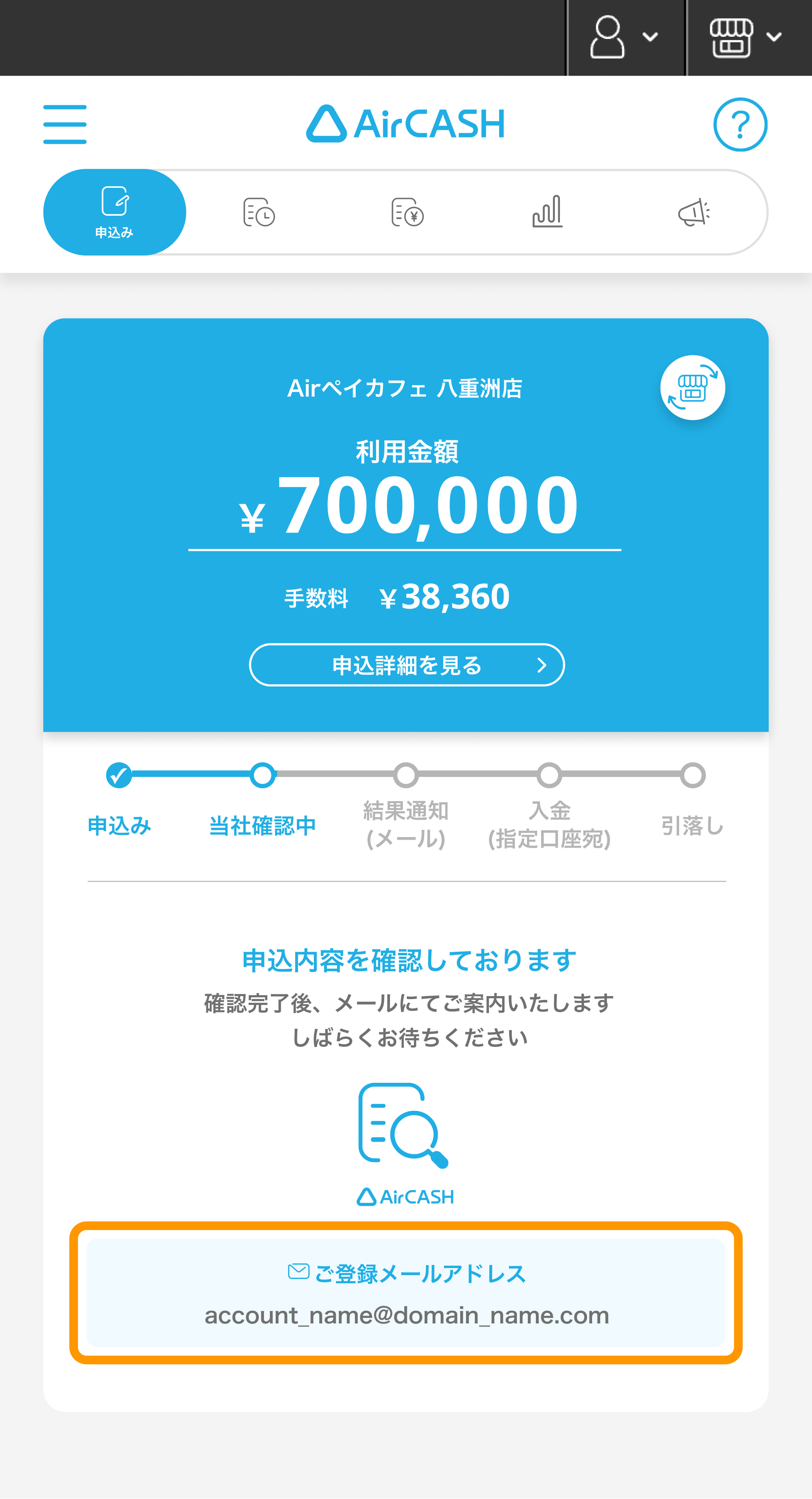Switch to the megaphone announcements tab

coord(694,212)
